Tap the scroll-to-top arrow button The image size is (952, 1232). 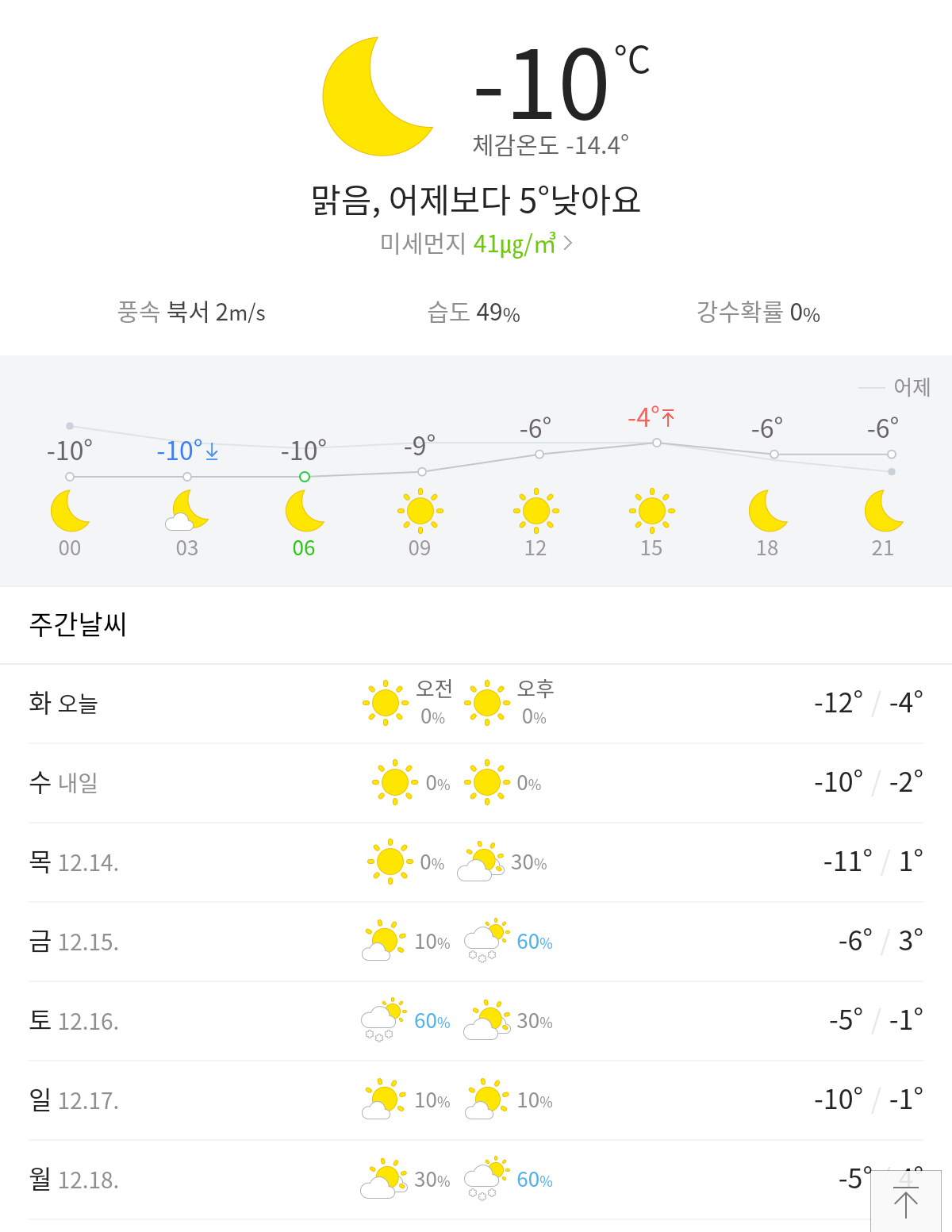click(906, 1201)
